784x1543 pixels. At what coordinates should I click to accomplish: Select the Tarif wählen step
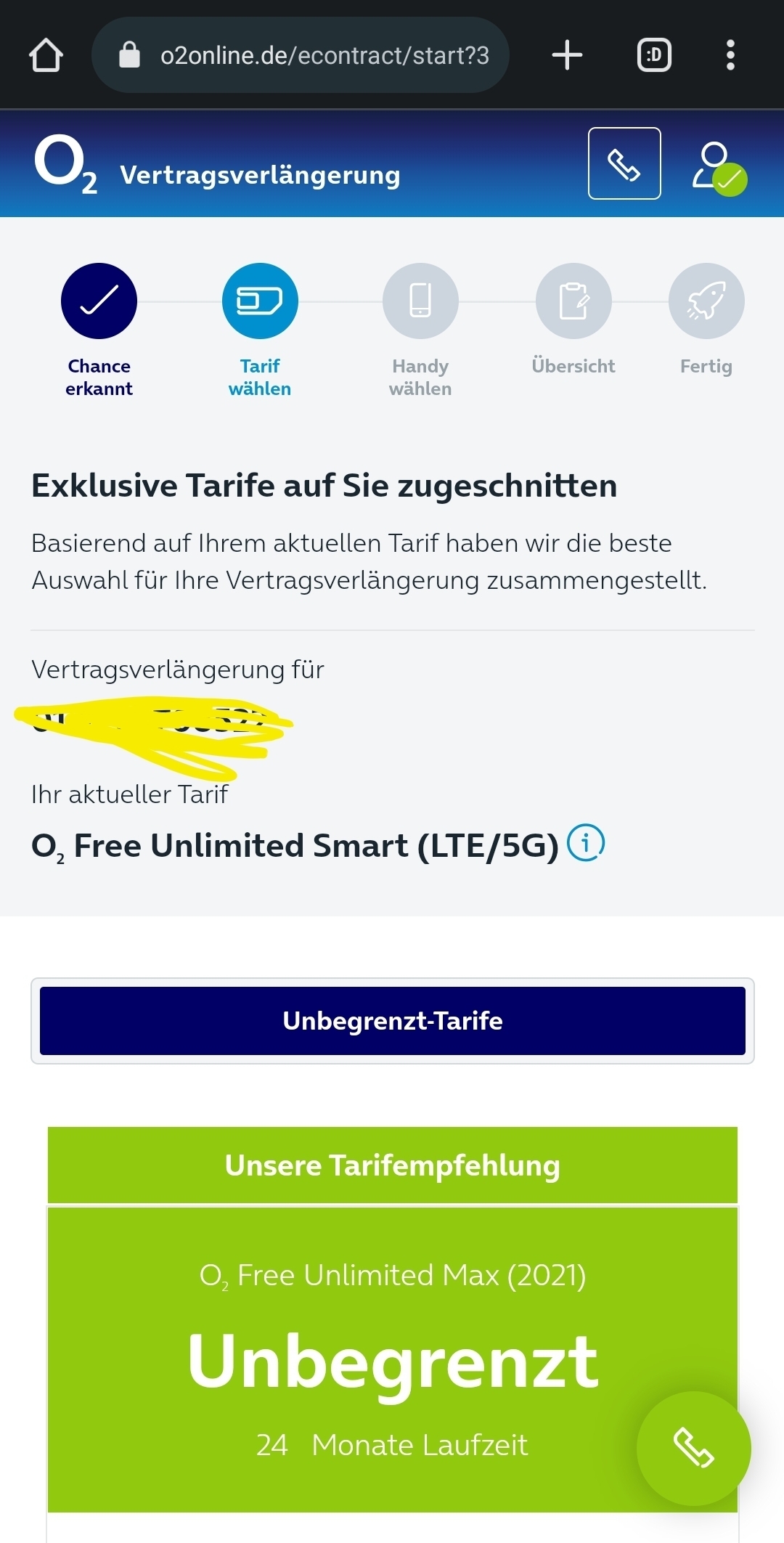[x=260, y=301]
